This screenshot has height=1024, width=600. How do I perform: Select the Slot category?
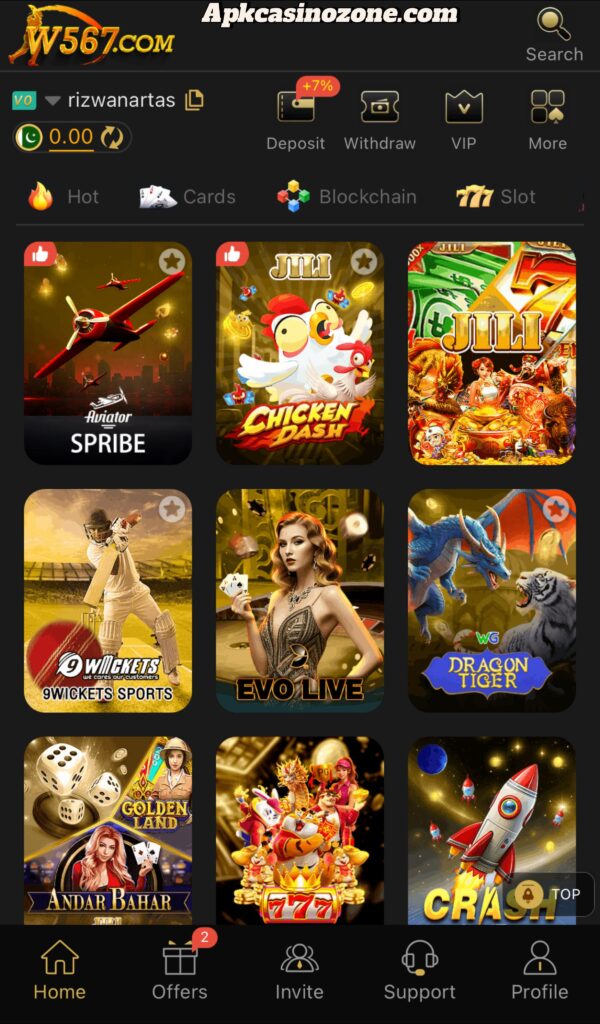pos(497,197)
